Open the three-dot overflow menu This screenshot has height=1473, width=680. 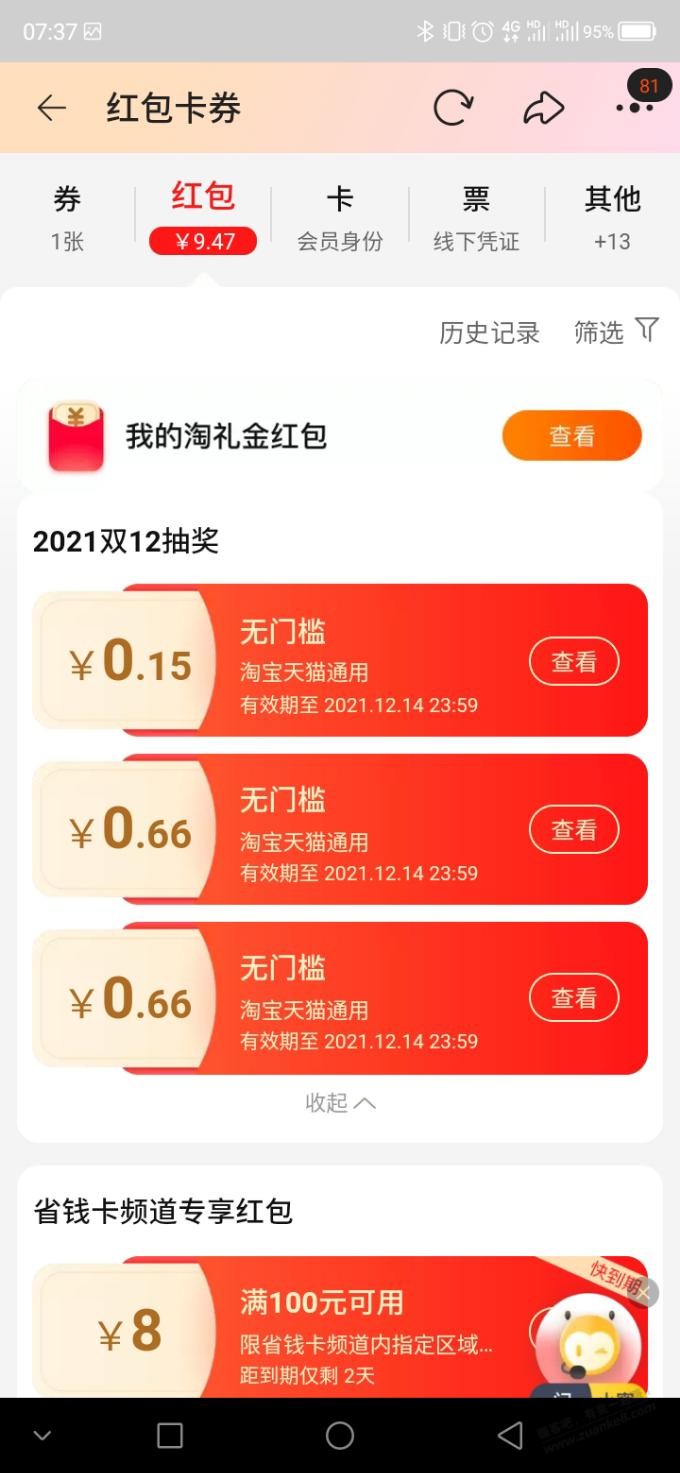tap(634, 108)
